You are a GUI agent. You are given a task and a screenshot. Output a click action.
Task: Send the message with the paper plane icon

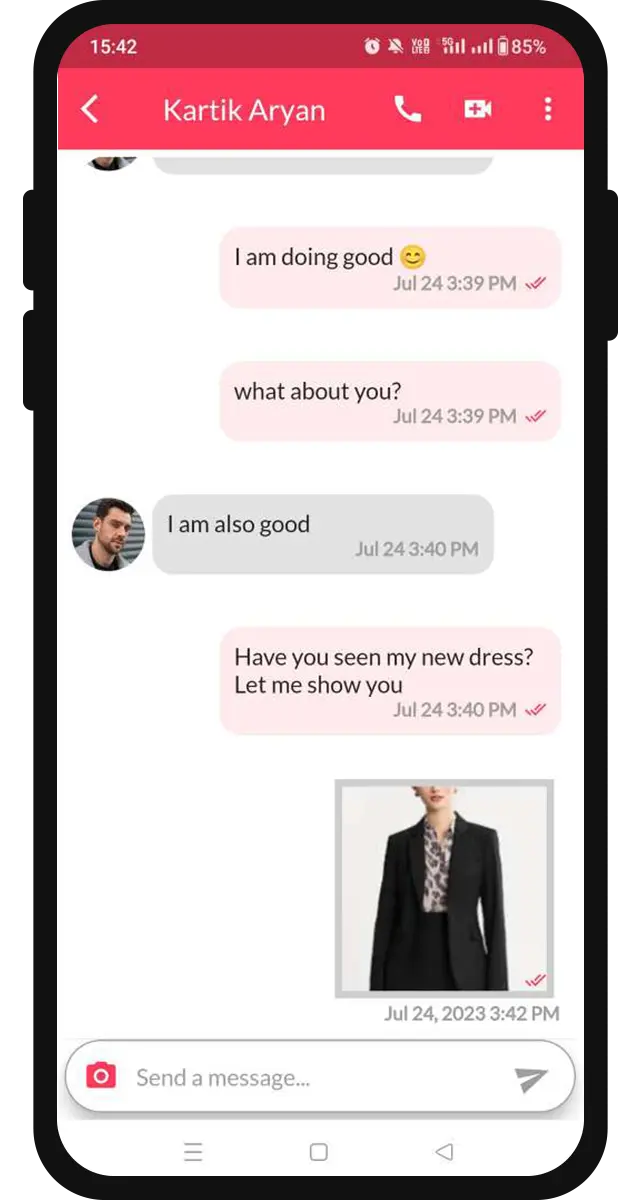pos(531,1078)
